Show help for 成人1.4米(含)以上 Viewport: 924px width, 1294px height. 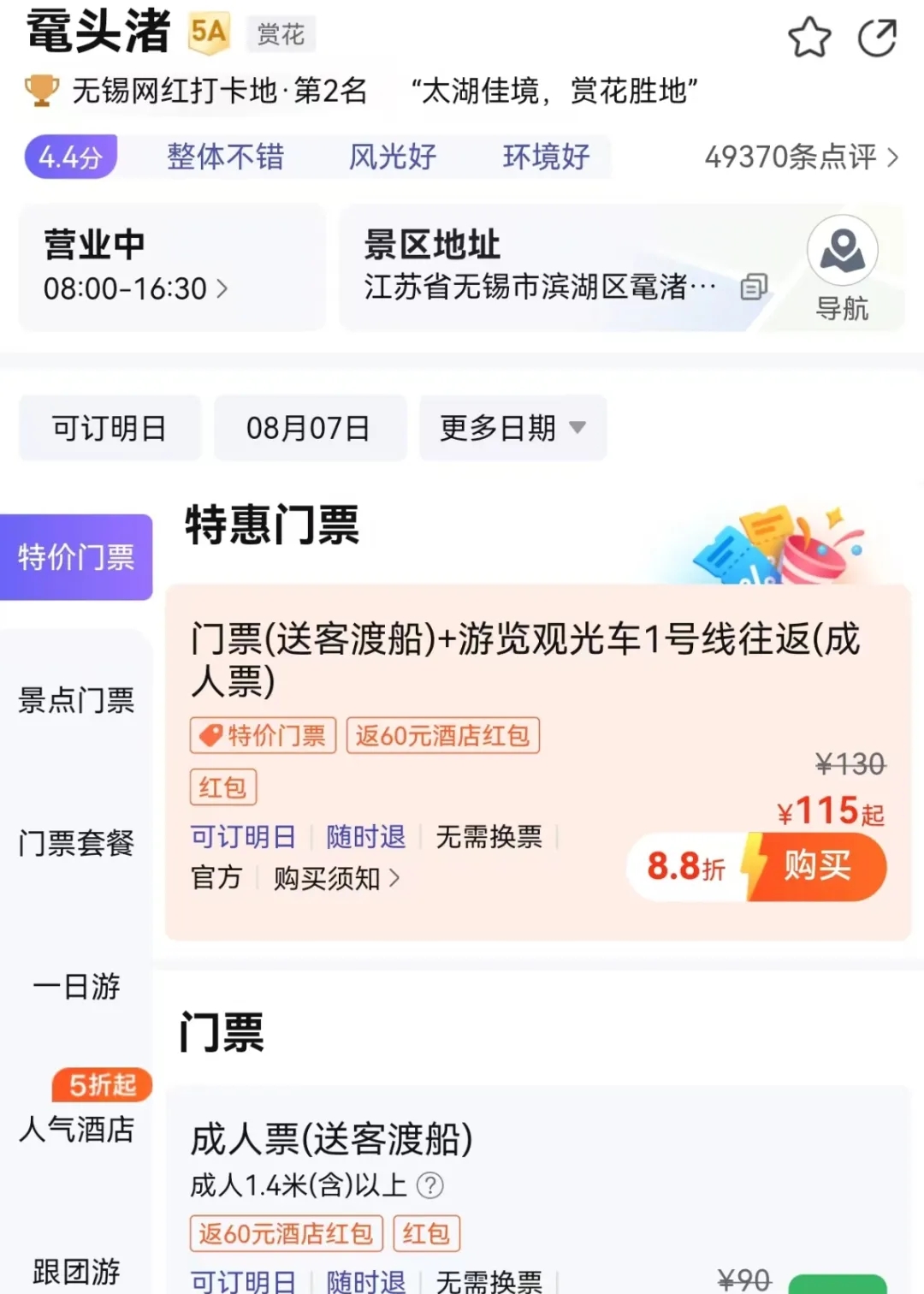pyautogui.click(x=429, y=1185)
